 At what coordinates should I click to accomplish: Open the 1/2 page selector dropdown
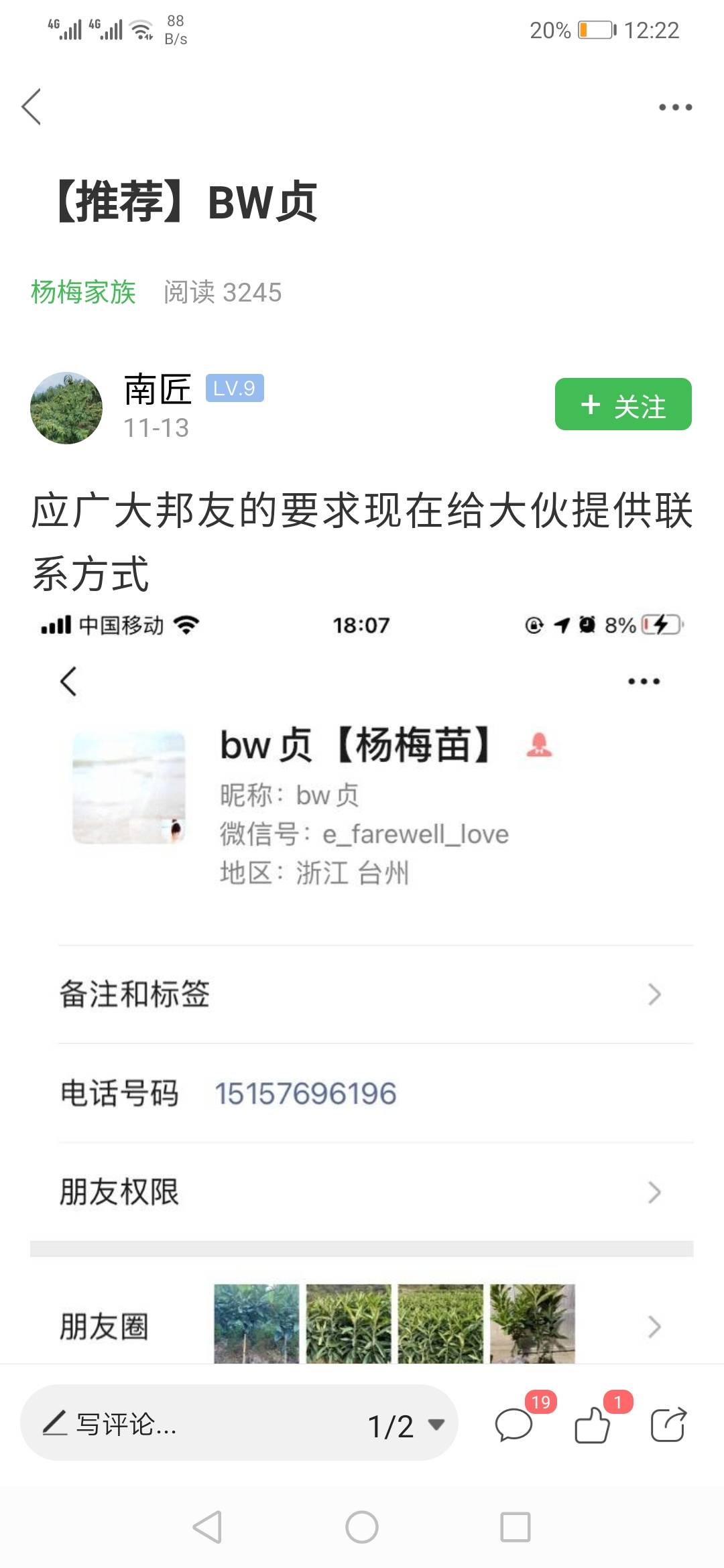coord(406,1425)
